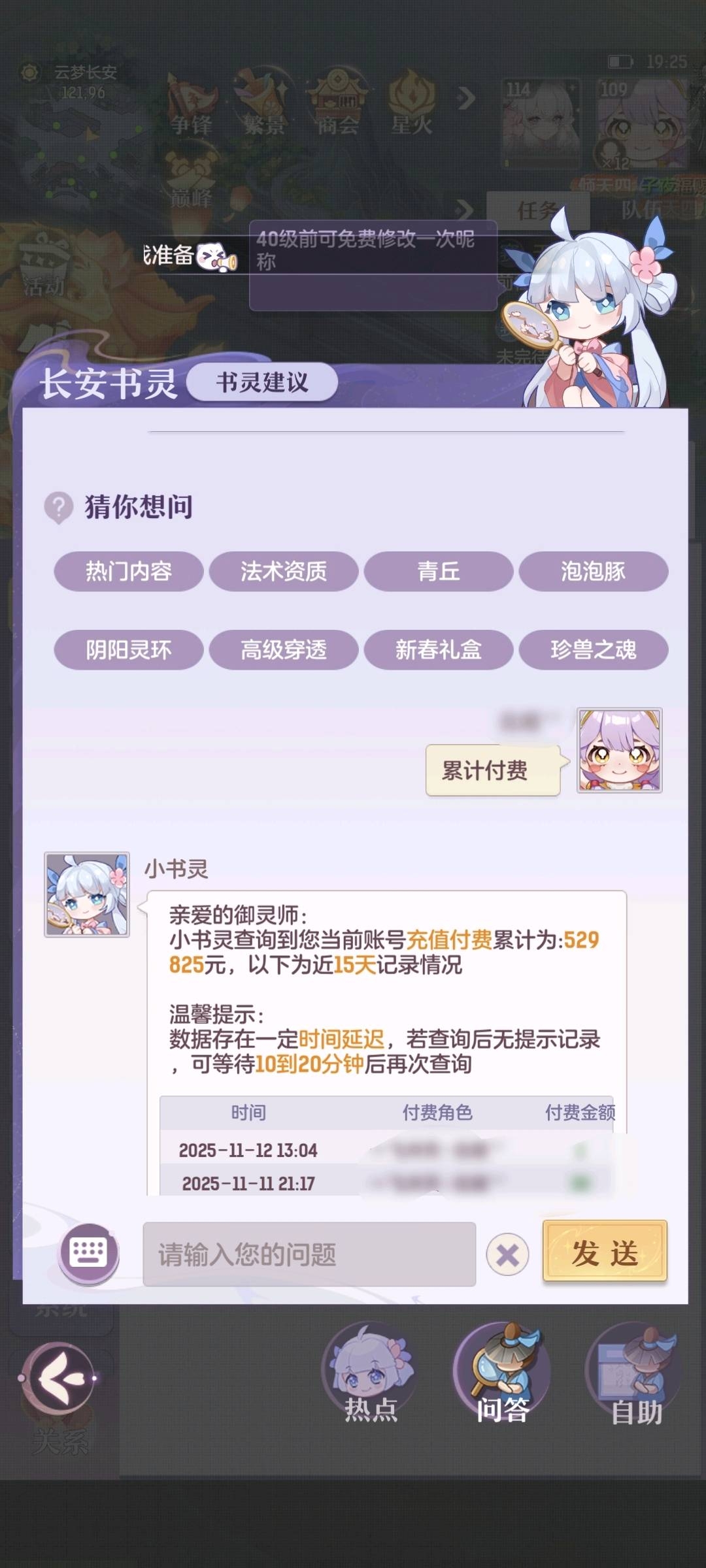Choose the 珍兽之魂 topic chip
706x1568 pixels.
tap(593, 650)
